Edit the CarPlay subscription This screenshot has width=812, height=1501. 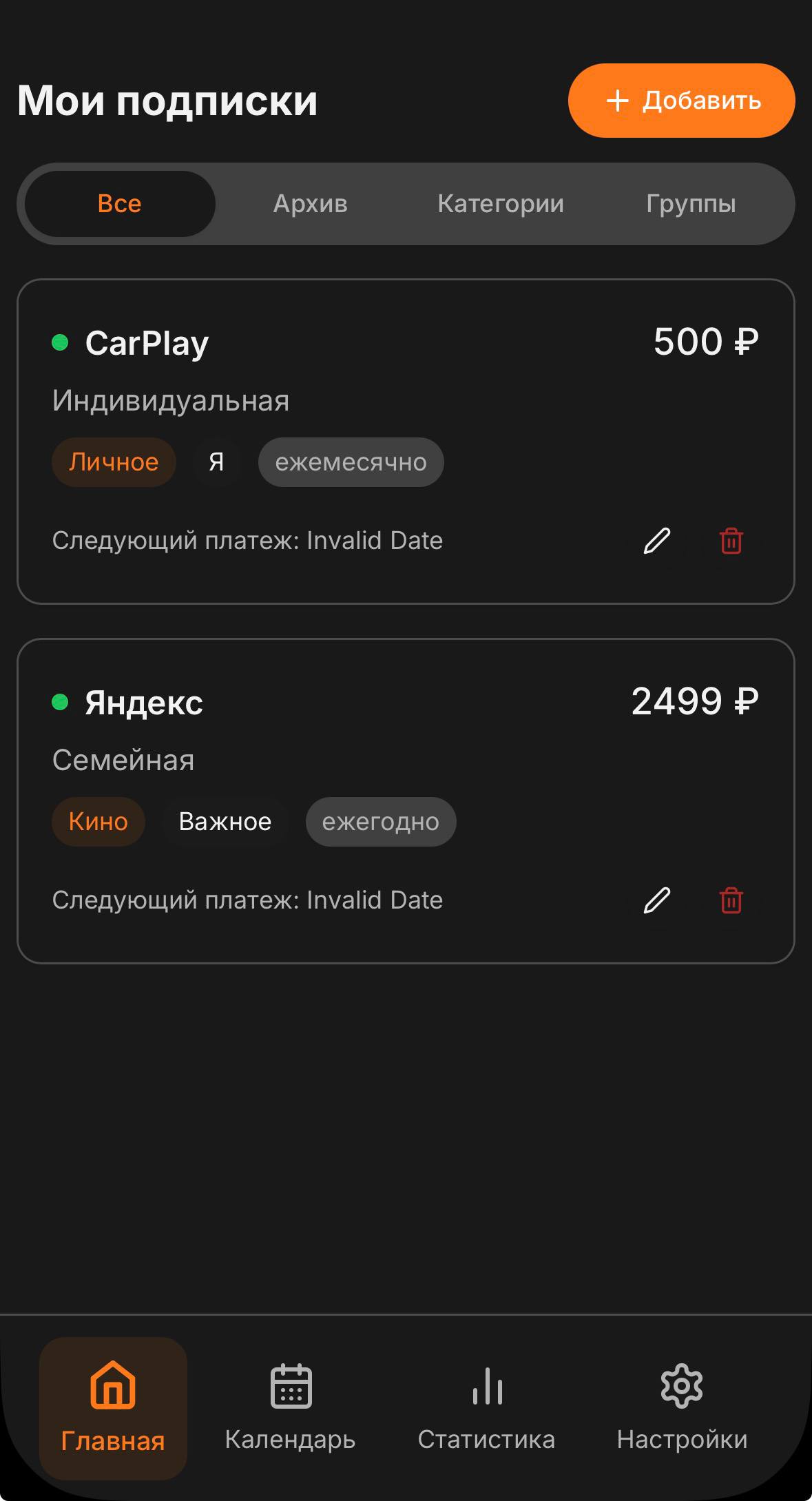pyautogui.click(x=656, y=541)
